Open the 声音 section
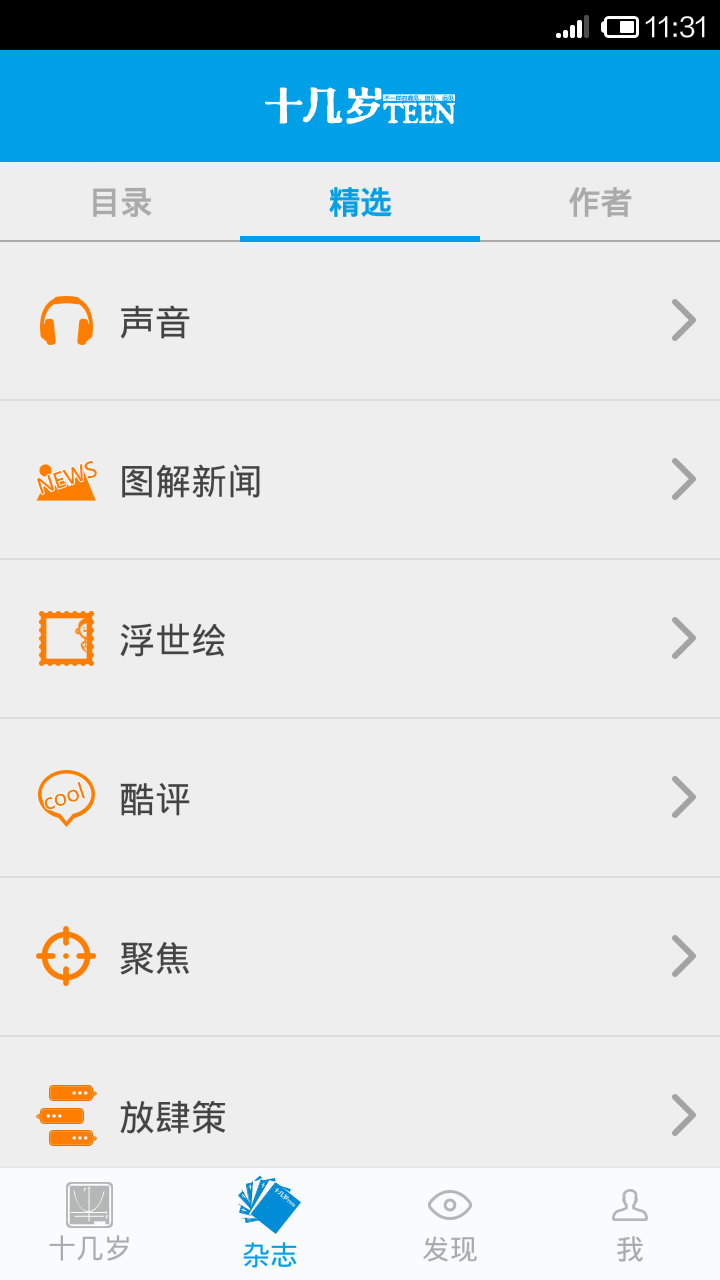The height and width of the screenshot is (1280, 720). coord(360,321)
